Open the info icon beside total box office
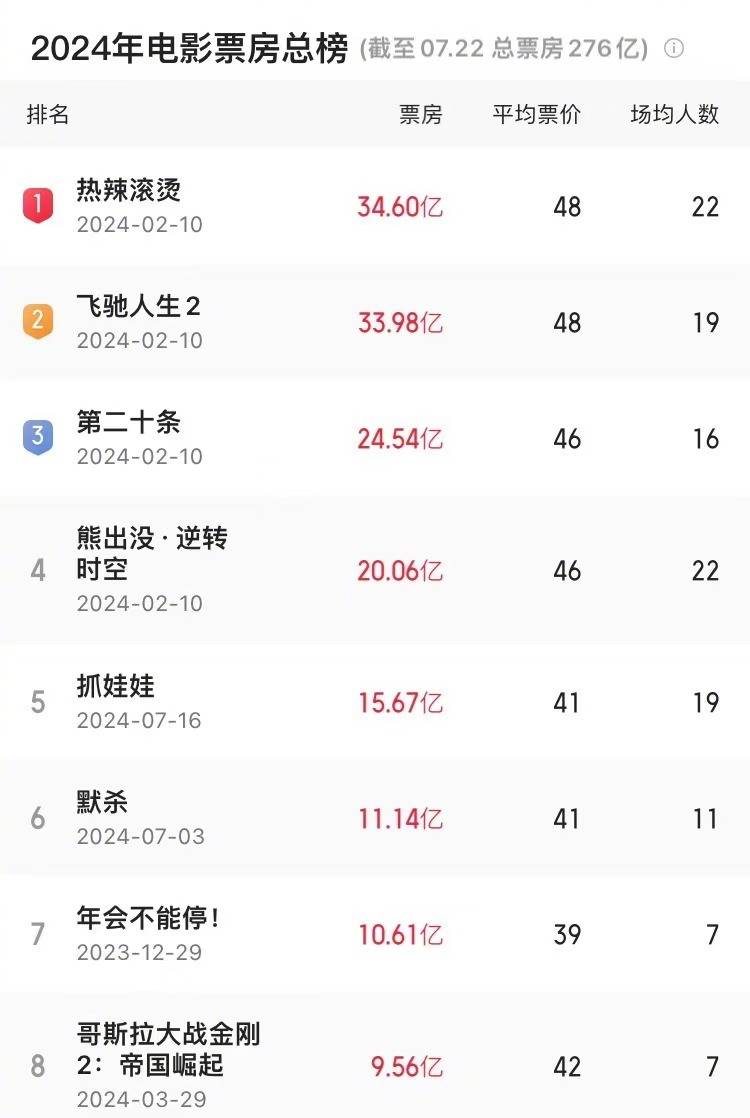 pos(674,48)
